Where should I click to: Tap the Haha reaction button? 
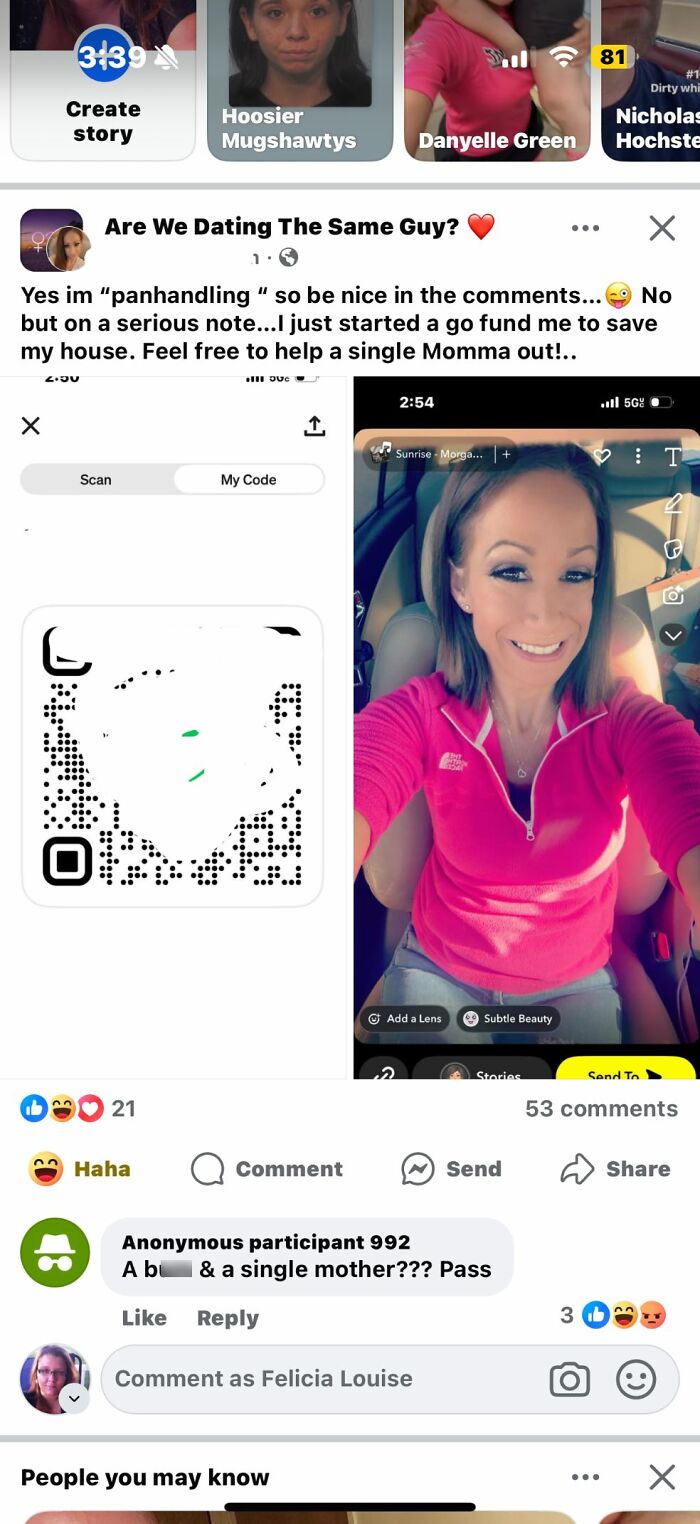coord(80,1168)
